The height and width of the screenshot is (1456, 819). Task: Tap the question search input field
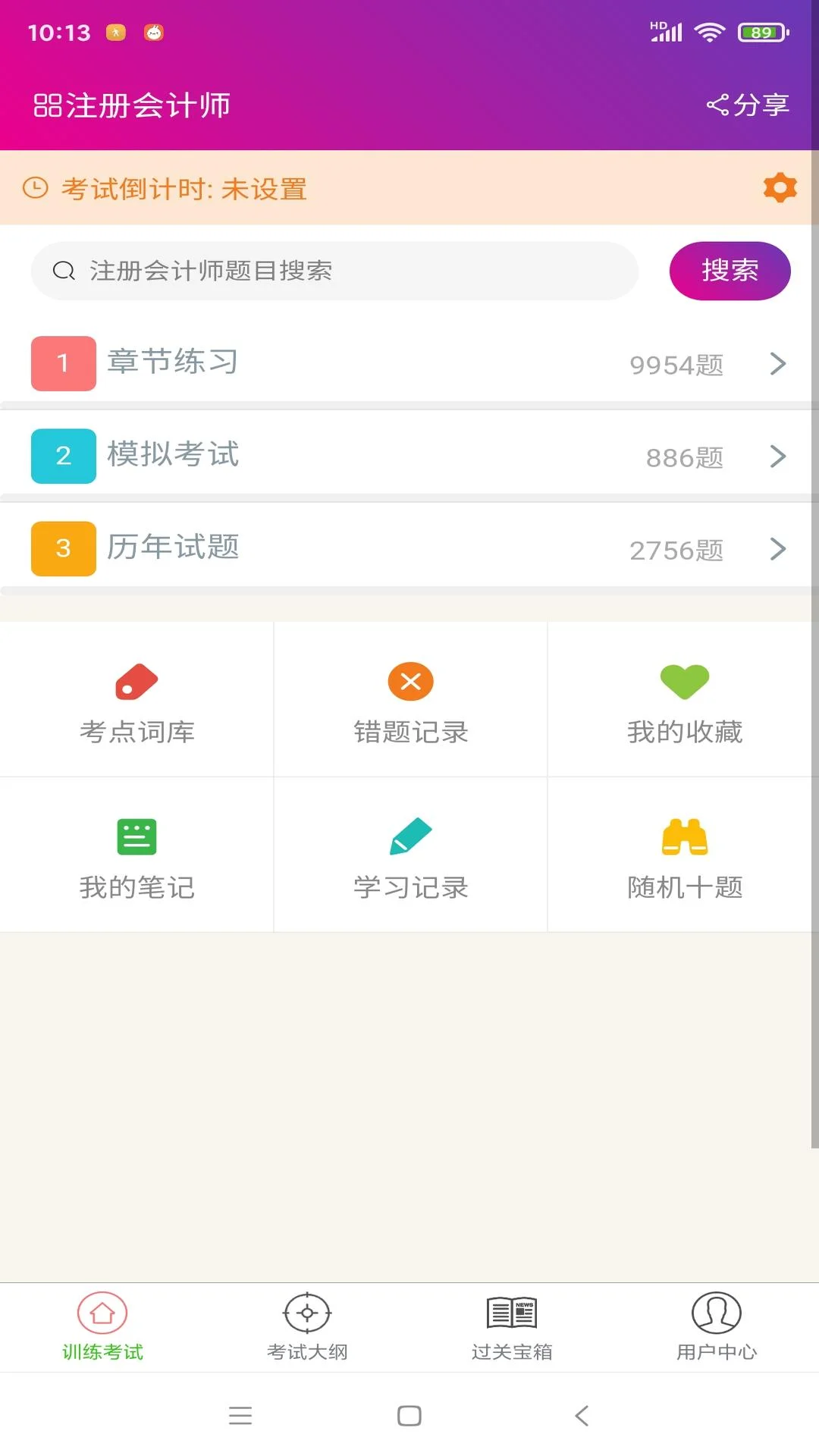[334, 270]
